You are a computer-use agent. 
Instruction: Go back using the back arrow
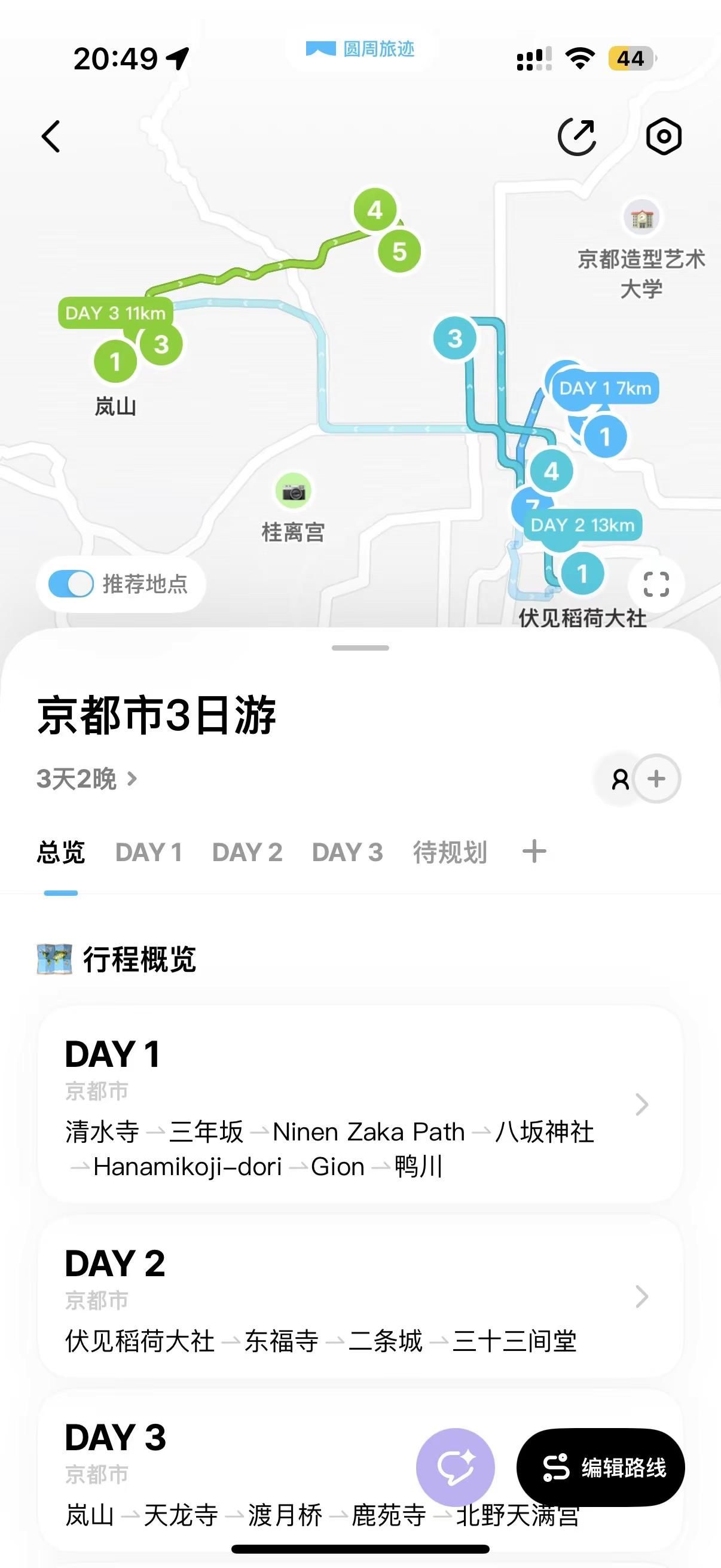pyautogui.click(x=51, y=136)
